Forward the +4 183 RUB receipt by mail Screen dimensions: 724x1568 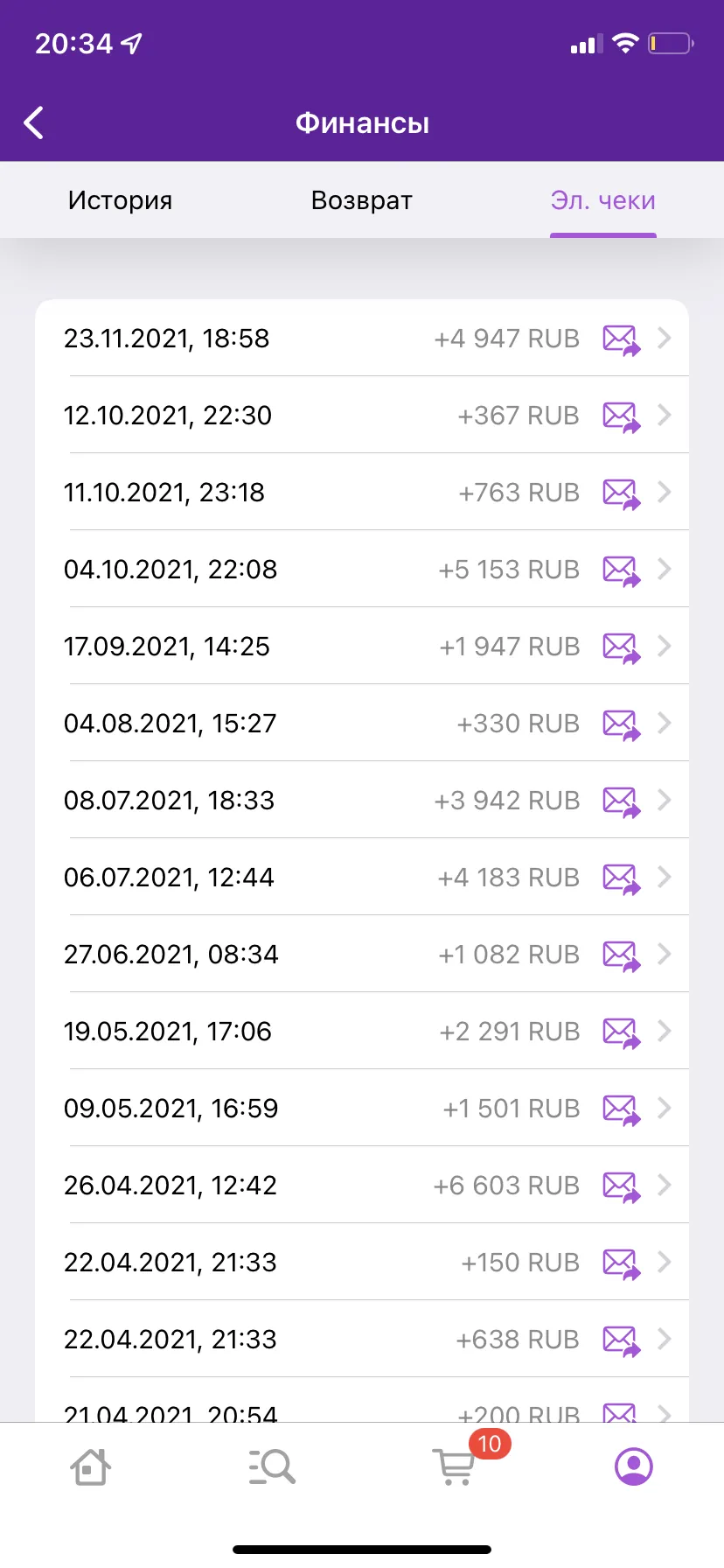pos(622,878)
